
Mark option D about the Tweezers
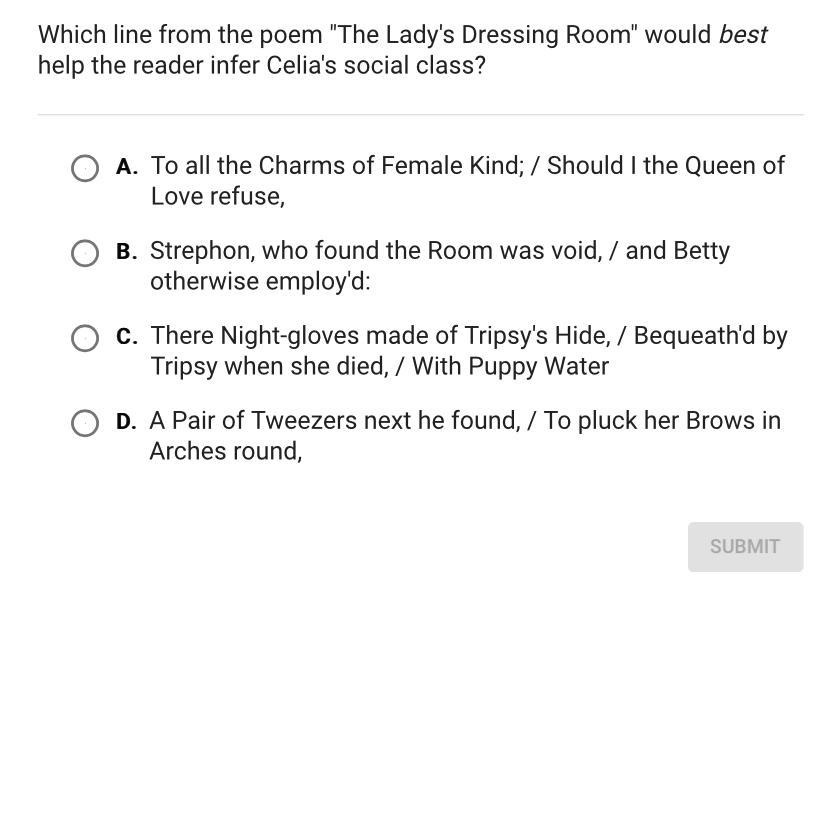click(x=85, y=423)
